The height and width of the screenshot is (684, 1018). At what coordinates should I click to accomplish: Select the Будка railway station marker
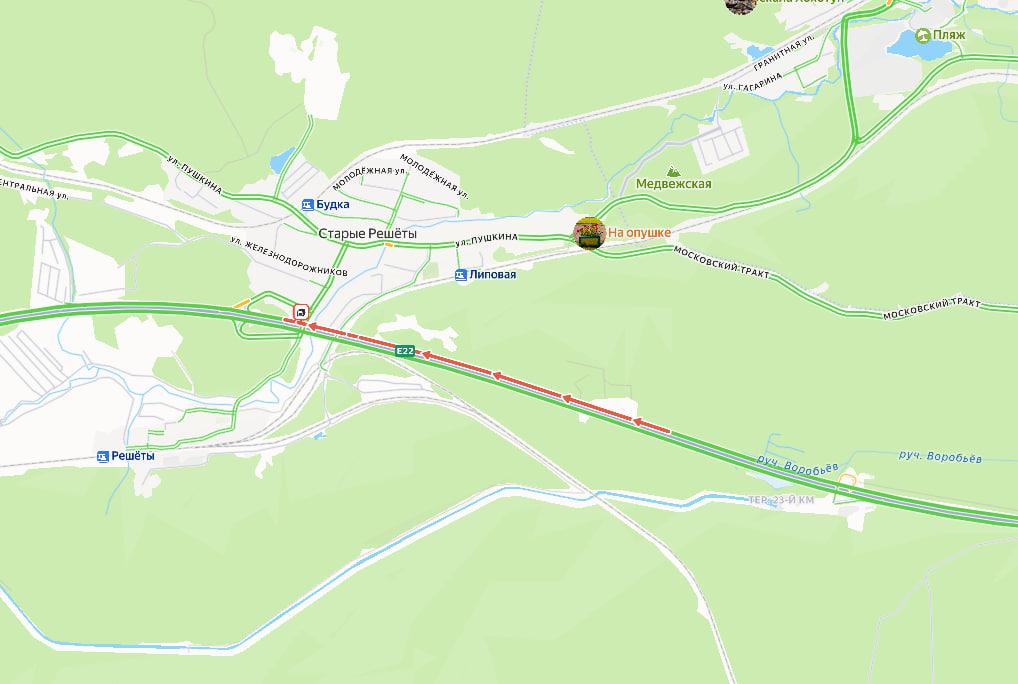point(307,204)
